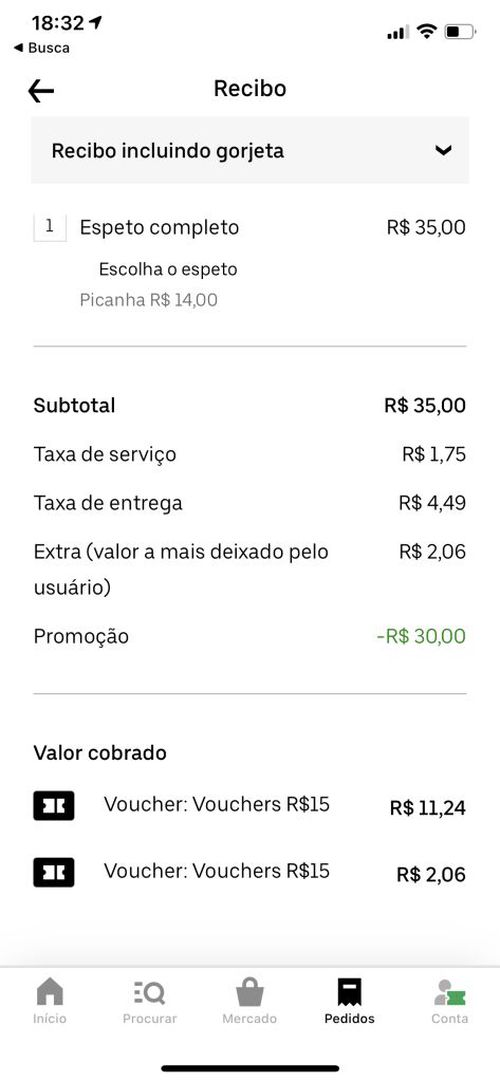This screenshot has height=1082, width=500.
Task: Go back with the arrow icon
Action: click(41, 90)
